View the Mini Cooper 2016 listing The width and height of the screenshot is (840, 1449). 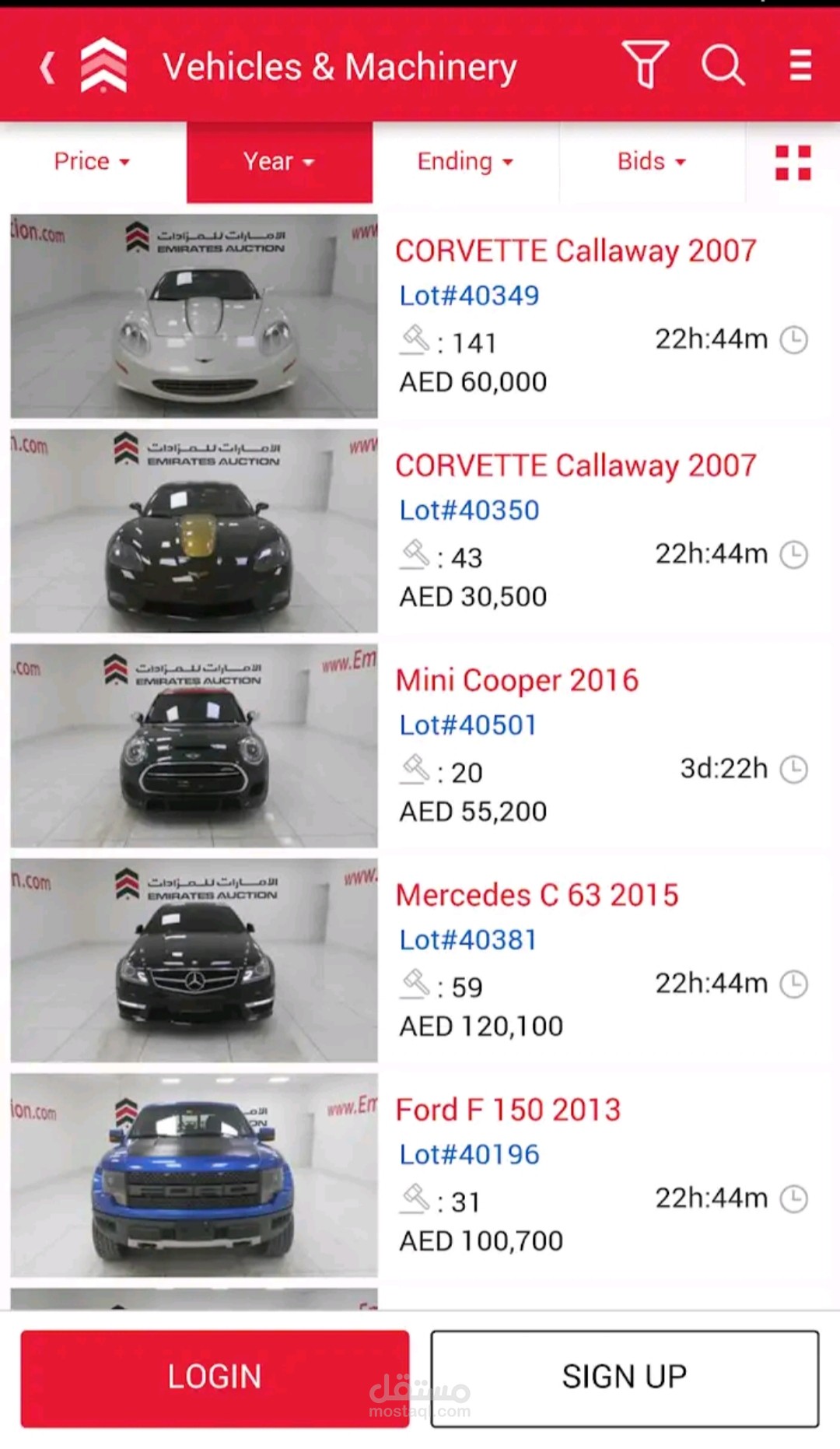click(x=516, y=681)
